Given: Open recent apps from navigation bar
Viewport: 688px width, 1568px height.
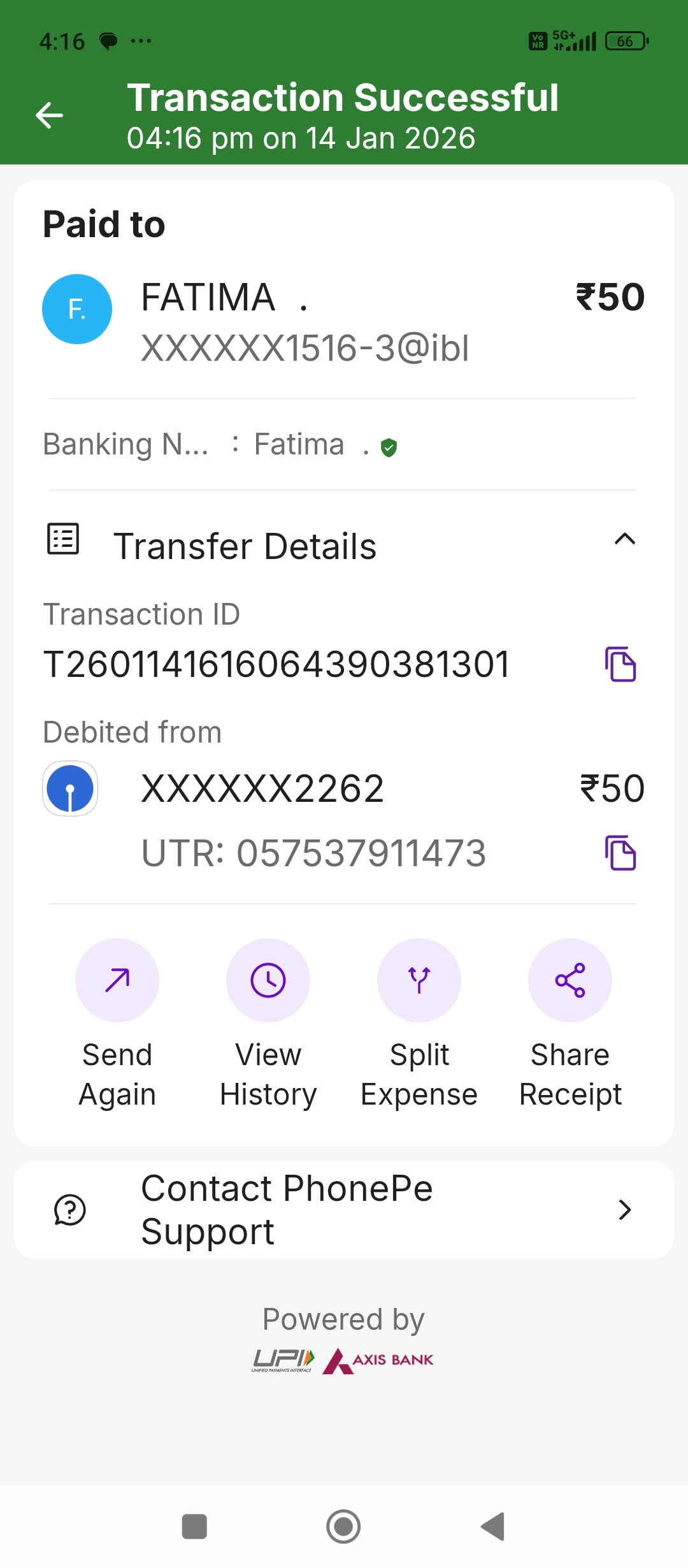Looking at the screenshot, I should [194, 1527].
